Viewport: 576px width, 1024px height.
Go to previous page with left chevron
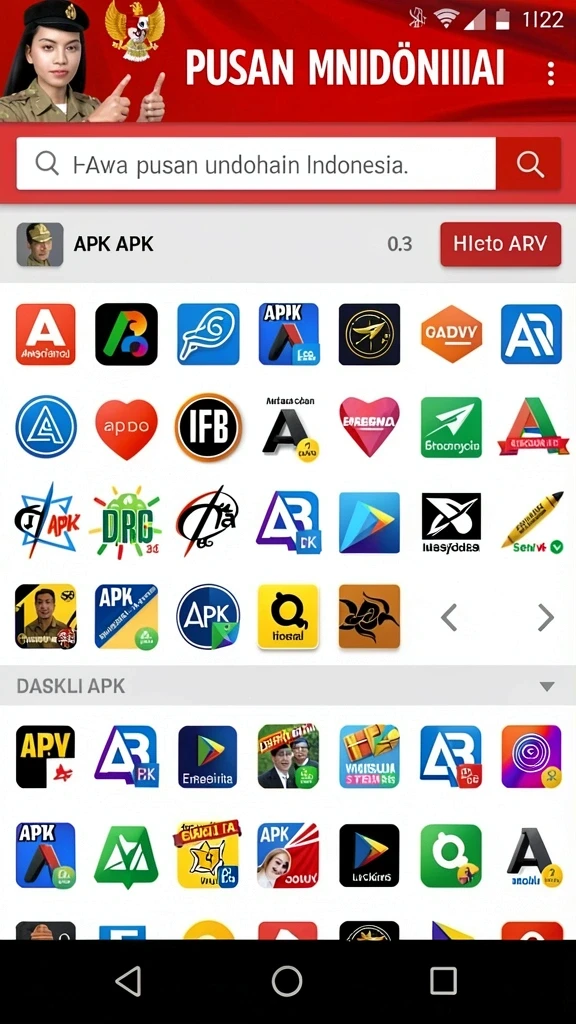[449, 617]
